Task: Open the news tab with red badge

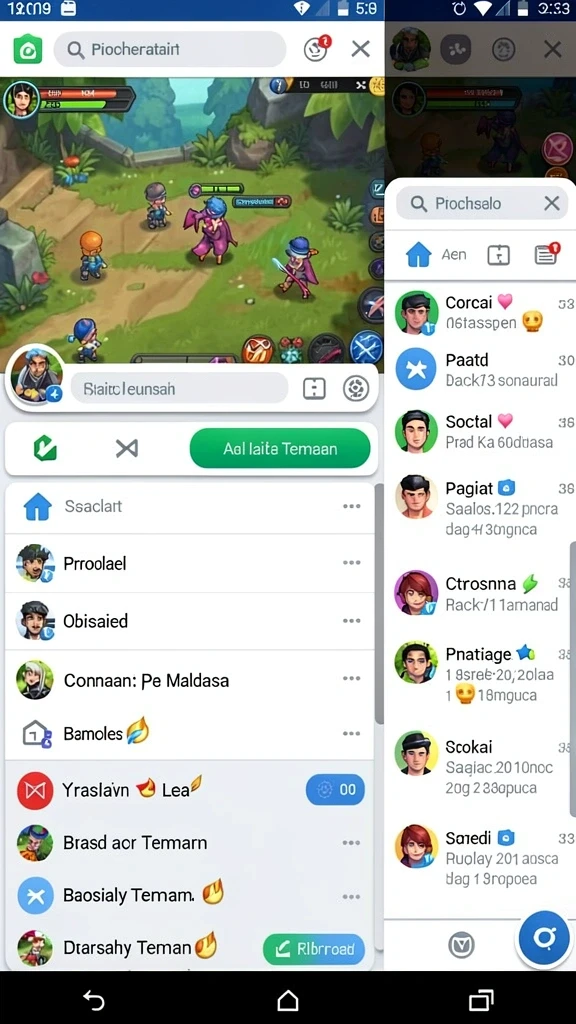Action: [x=547, y=254]
